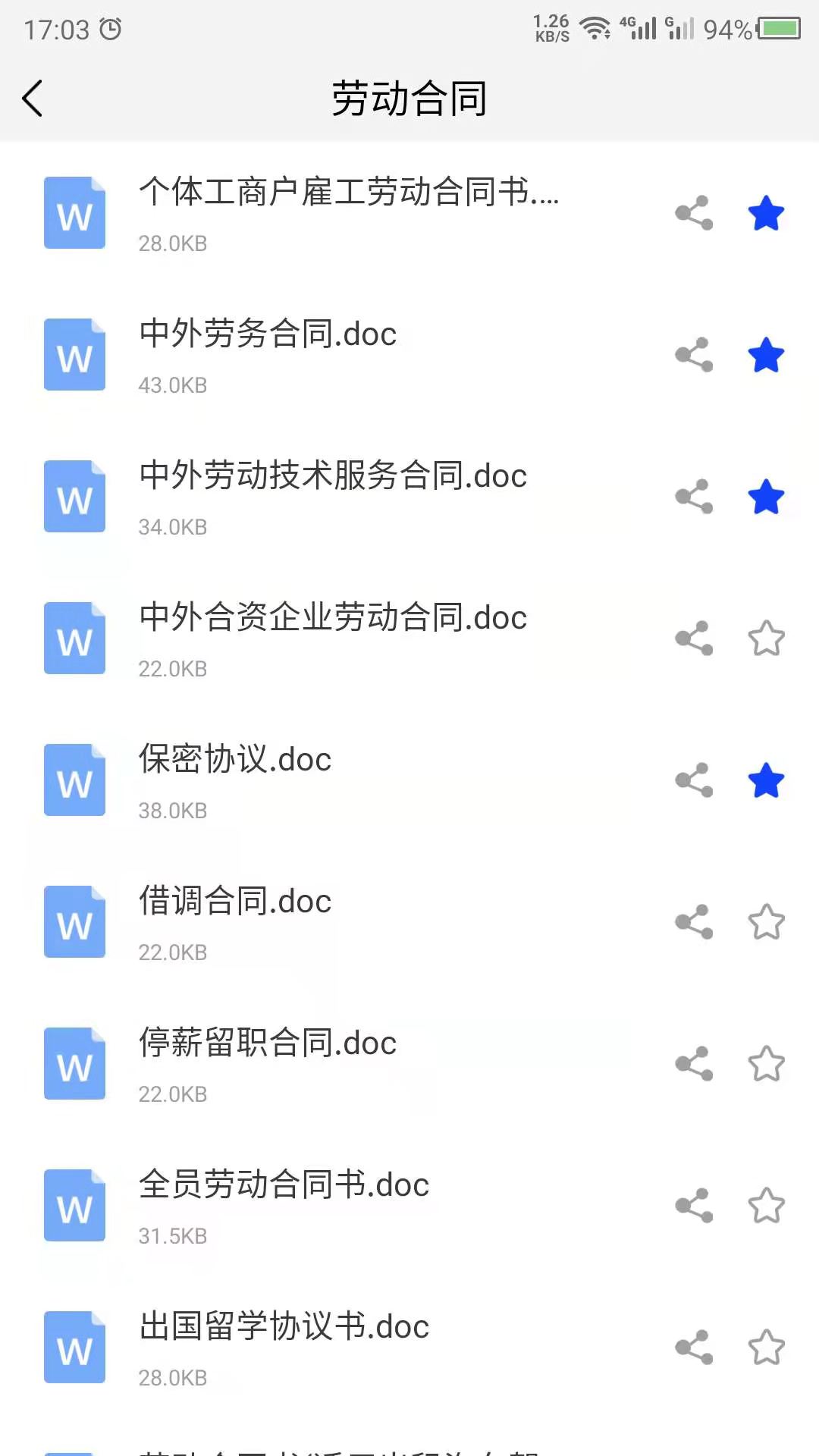Go back from the 劳动合同 list
This screenshot has width=819, height=1456.
tap(32, 99)
